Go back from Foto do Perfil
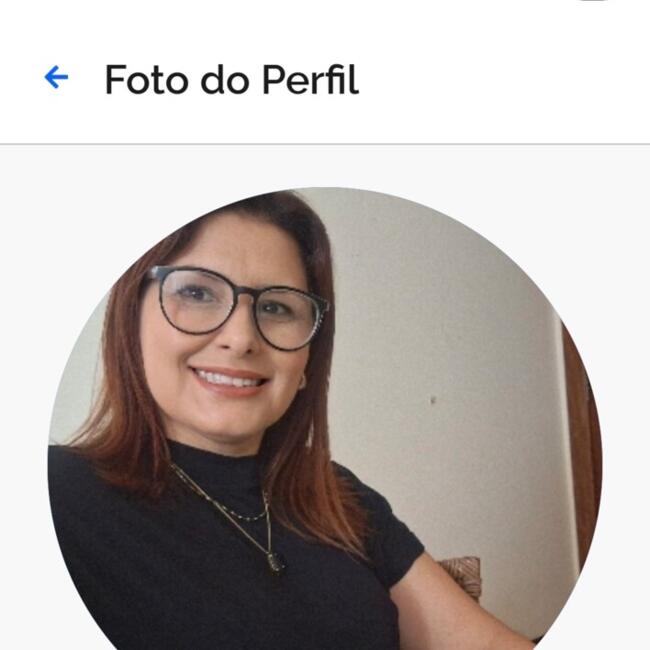The height and width of the screenshot is (650, 650). (x=56, y=78)
